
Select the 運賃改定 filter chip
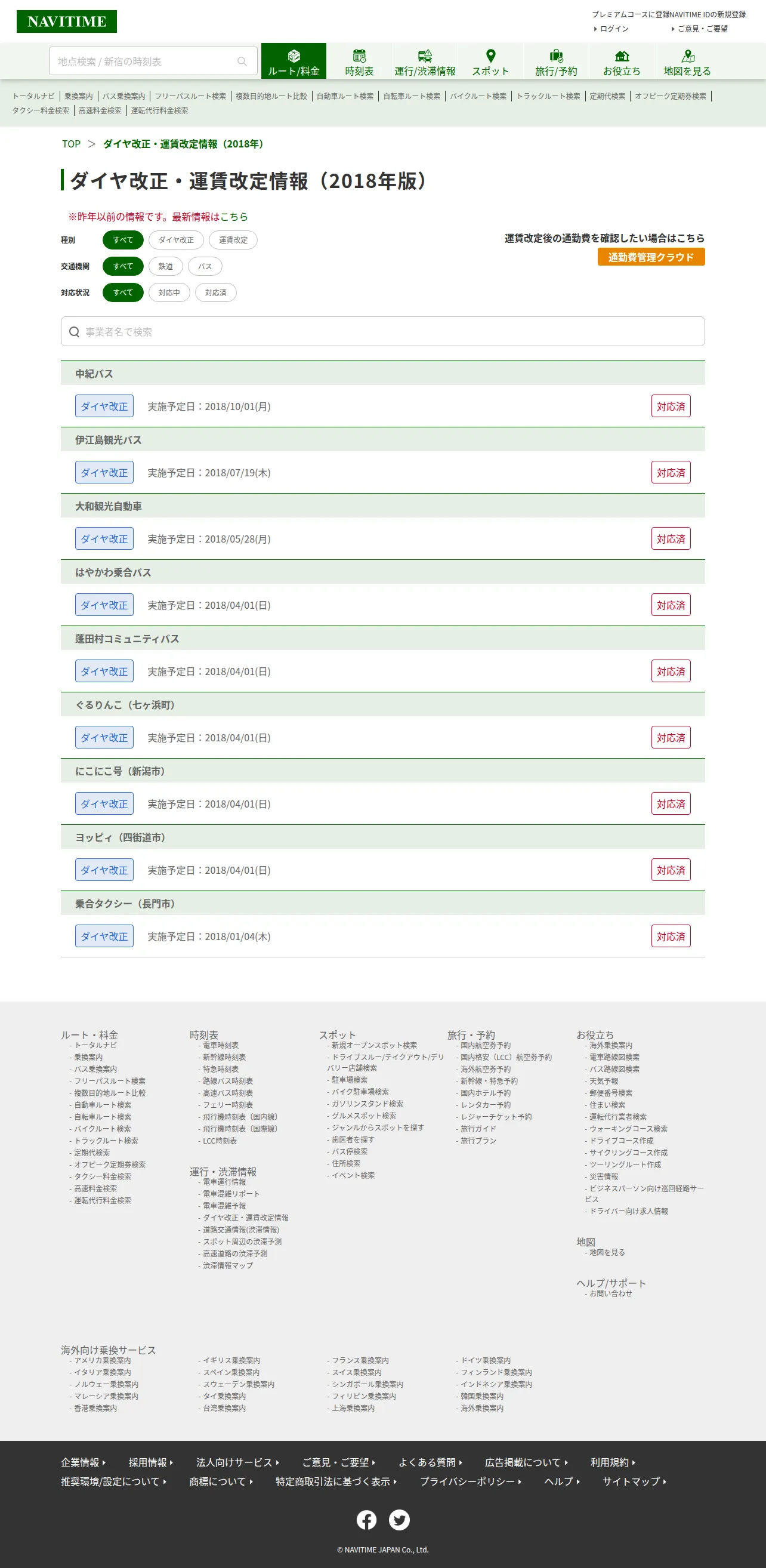point(233,240)
